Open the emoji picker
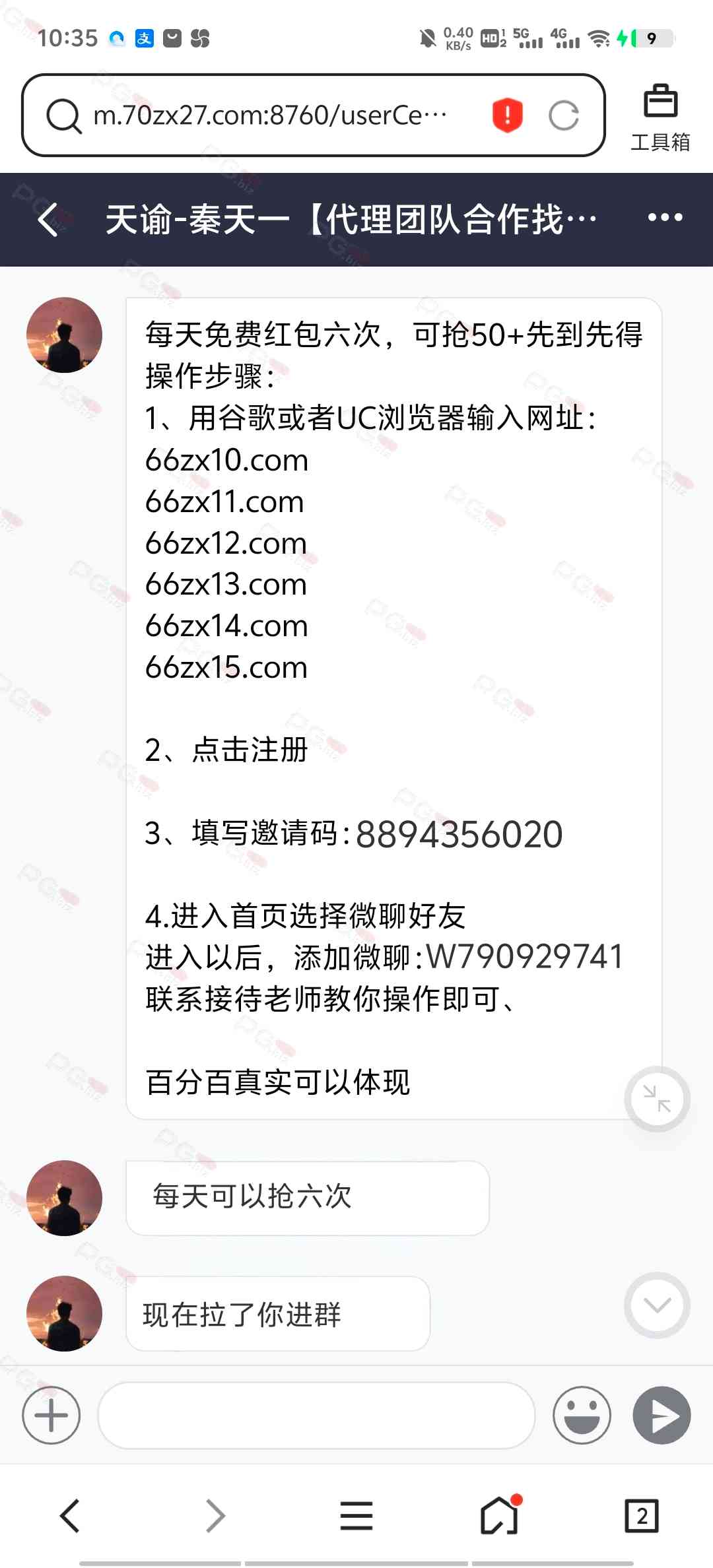The image size is (713, 1568). (582, 1416)
